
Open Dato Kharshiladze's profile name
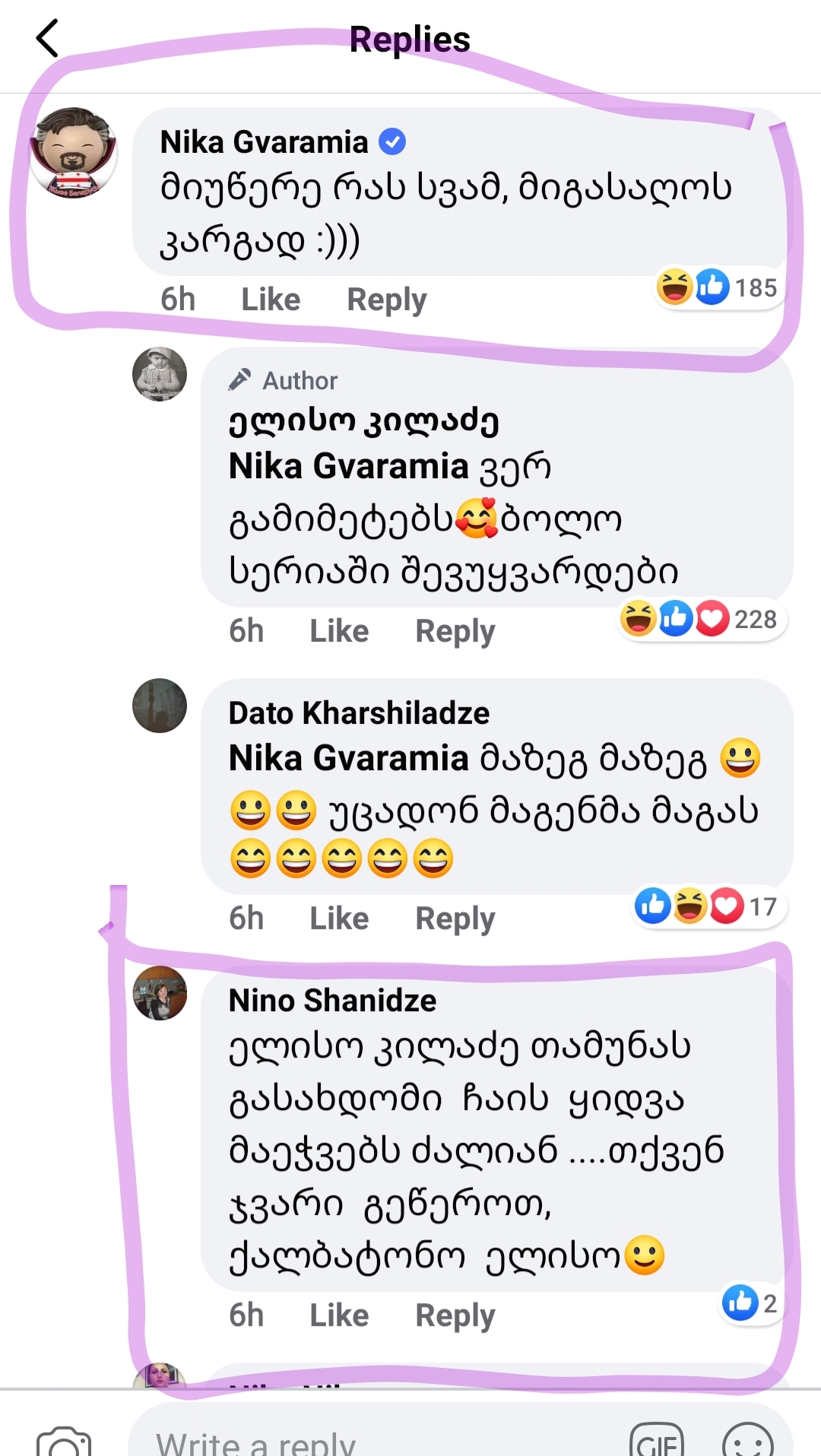[359, 713]
